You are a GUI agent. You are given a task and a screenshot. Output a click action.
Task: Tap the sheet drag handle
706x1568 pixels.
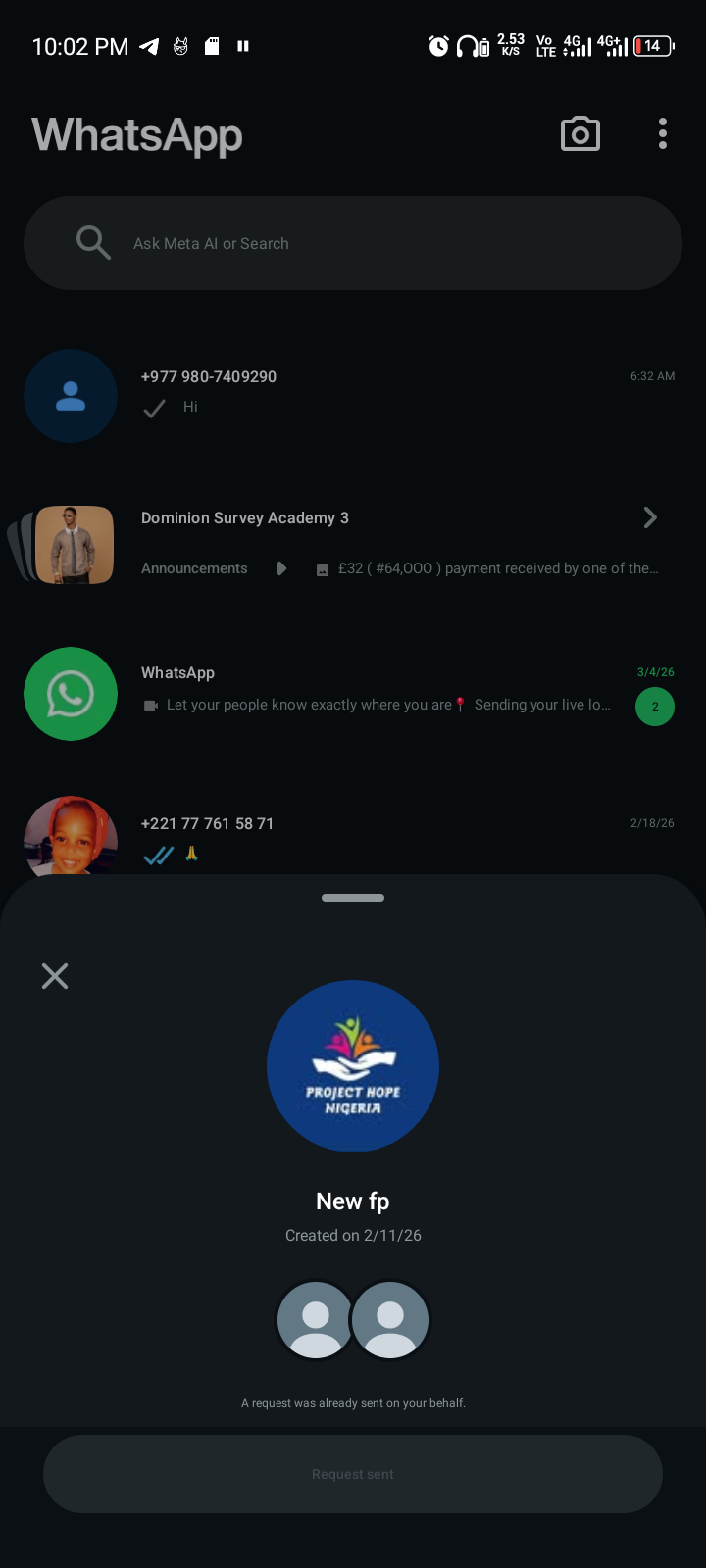click(353, 898)
